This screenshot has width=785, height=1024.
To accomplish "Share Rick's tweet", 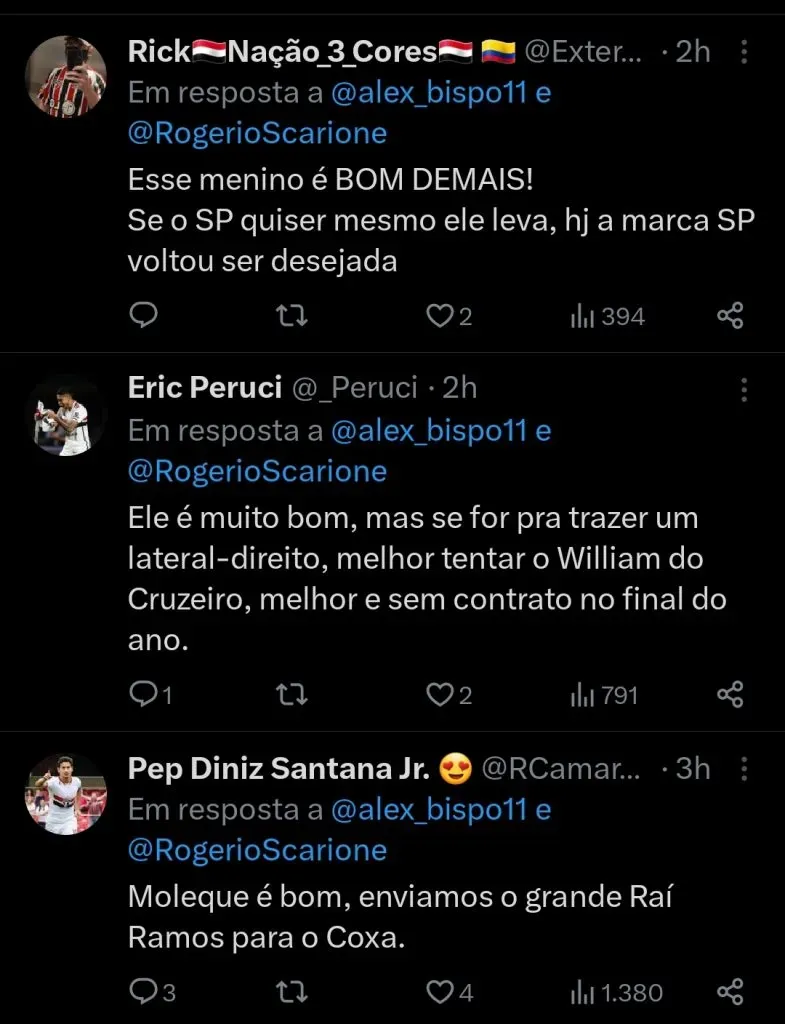I will click(x=731, y=316).
